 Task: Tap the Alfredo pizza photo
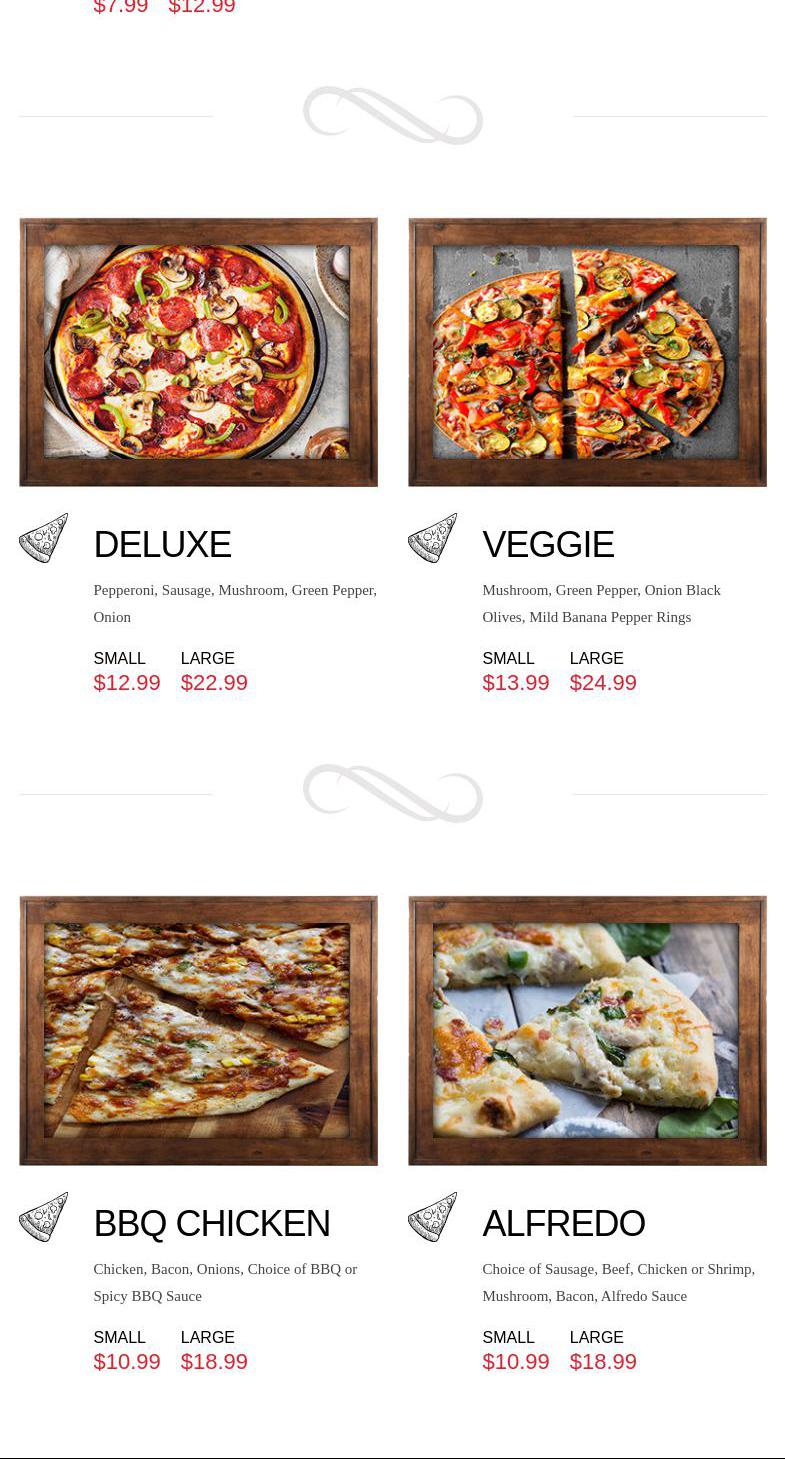587,1030
